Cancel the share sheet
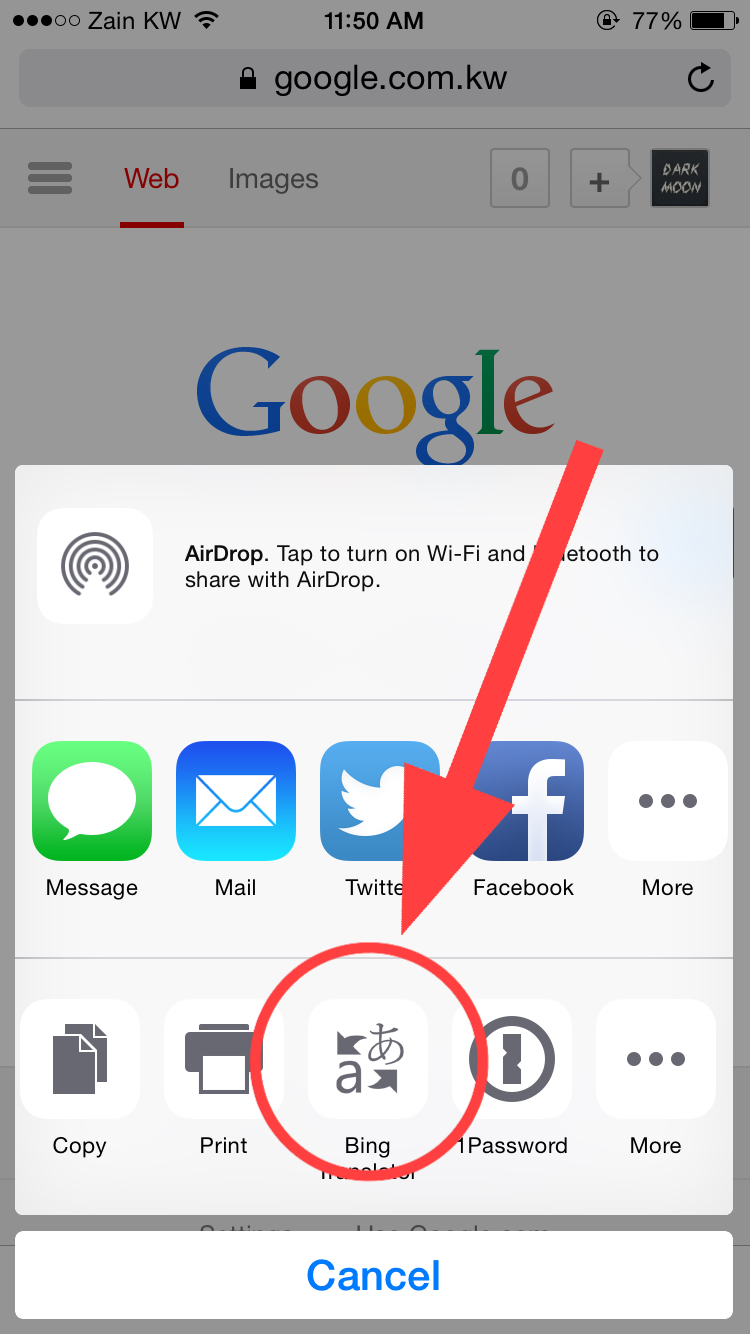 [x=374, y=1276]
